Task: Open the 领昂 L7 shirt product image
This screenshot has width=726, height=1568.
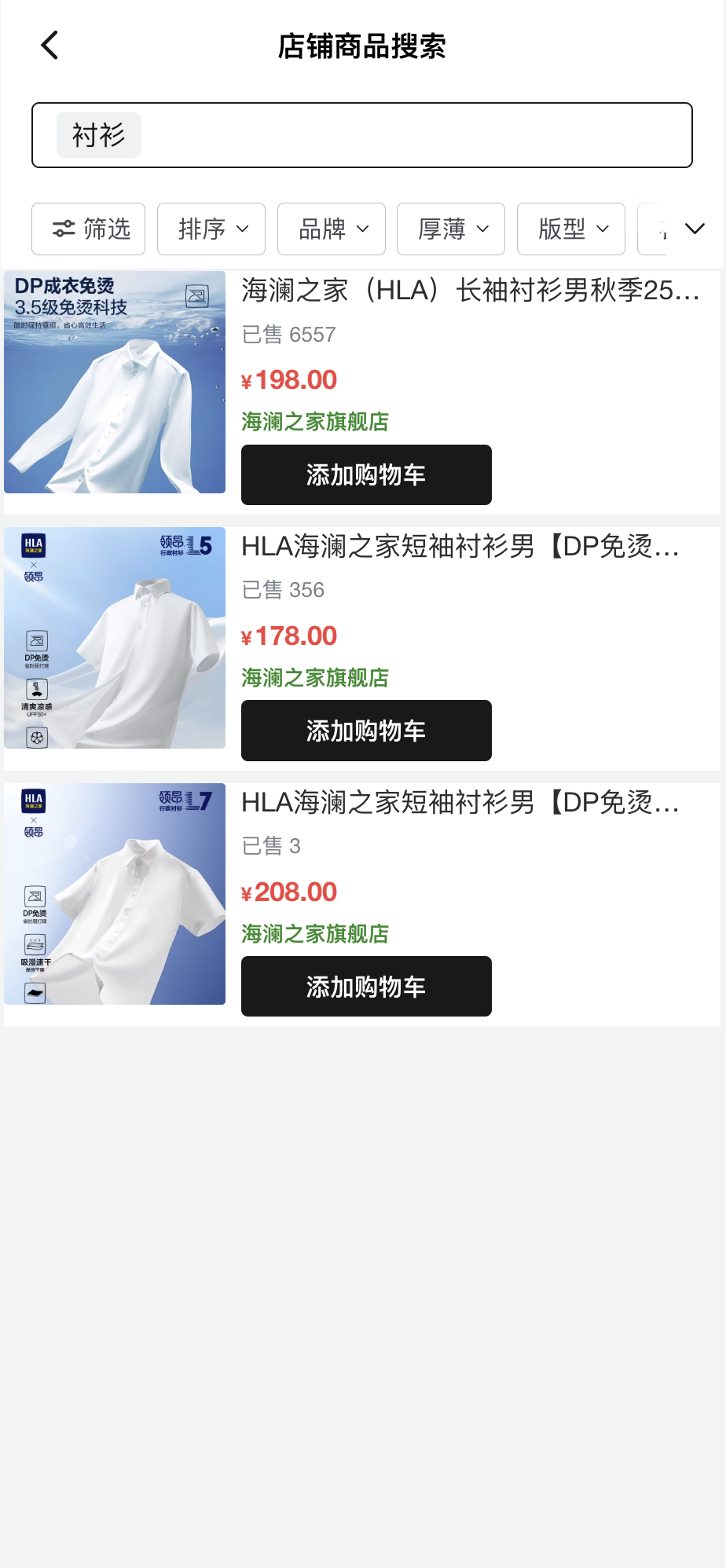Action: [x=115, y=894]
